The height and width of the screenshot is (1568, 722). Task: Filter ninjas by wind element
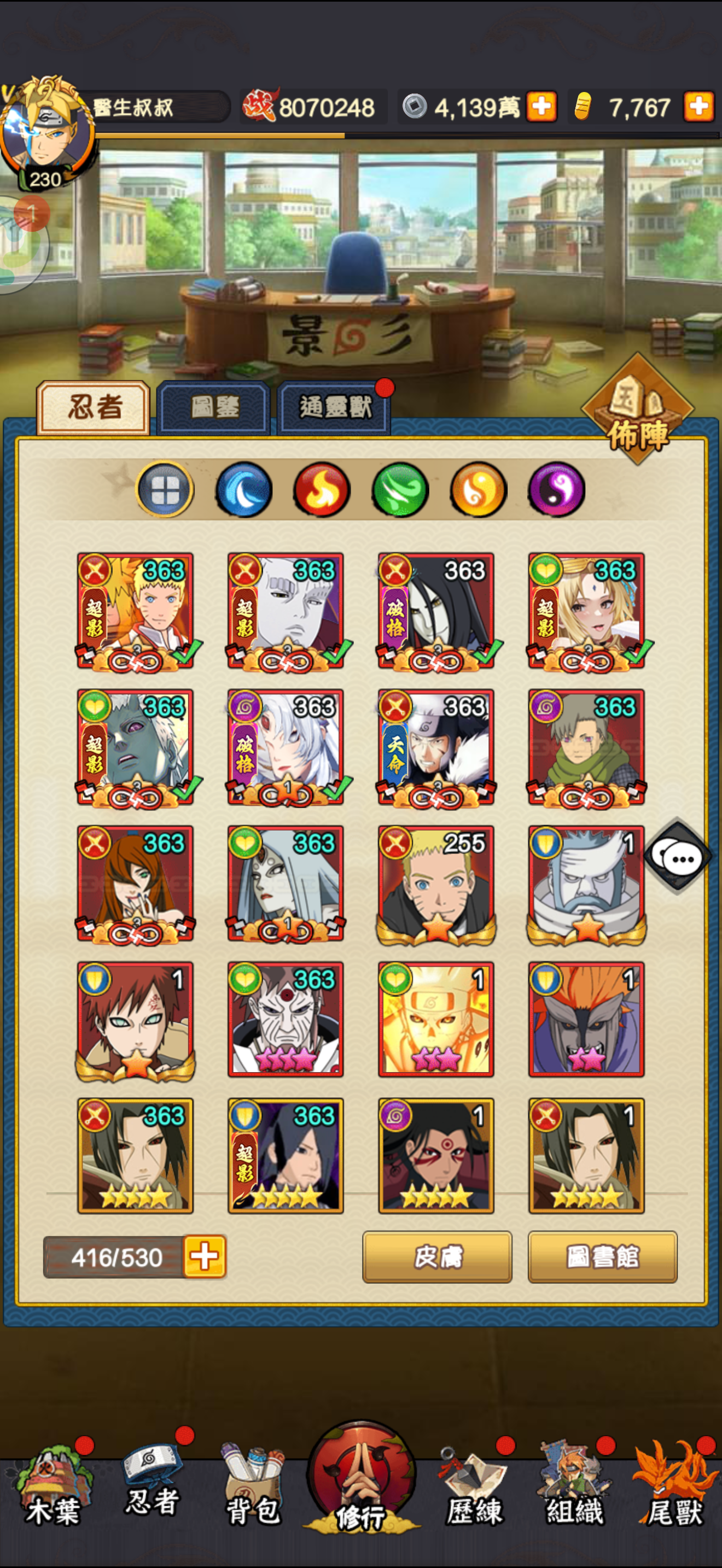point(400,489)
